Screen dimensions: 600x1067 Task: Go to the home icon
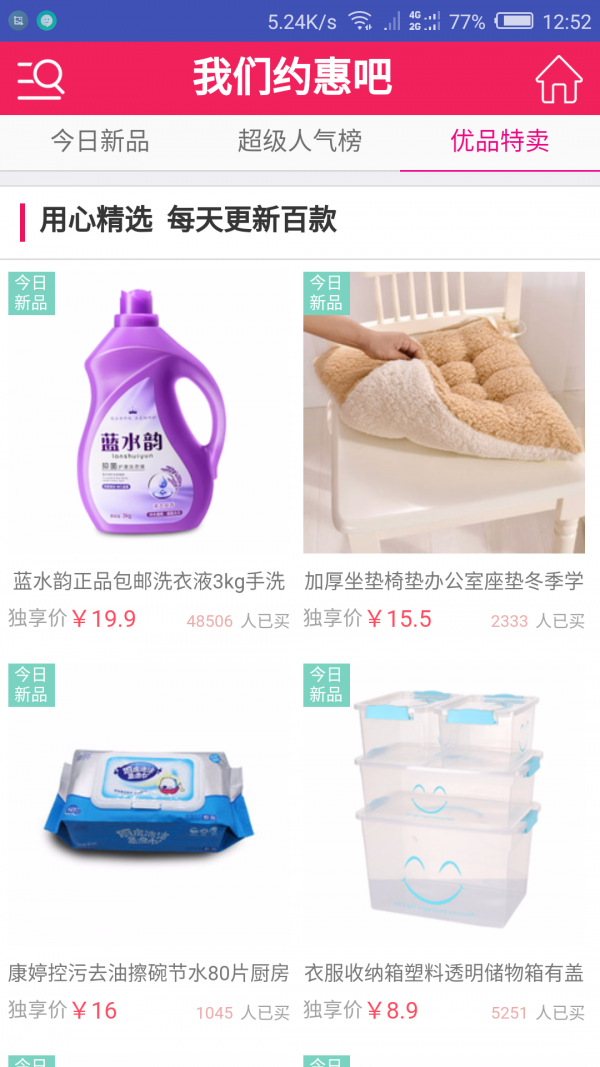558,79
